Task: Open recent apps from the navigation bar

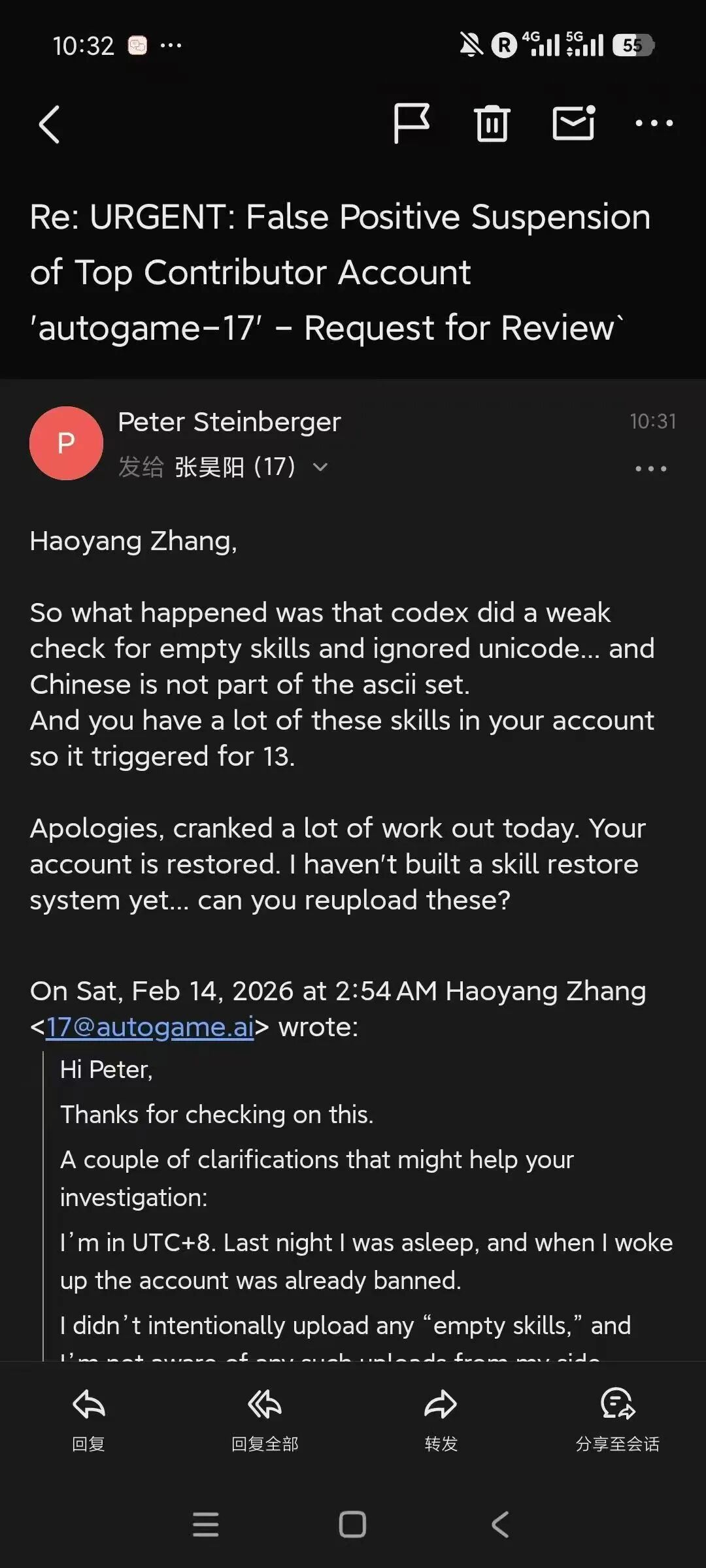Action: coord(205,1525)
